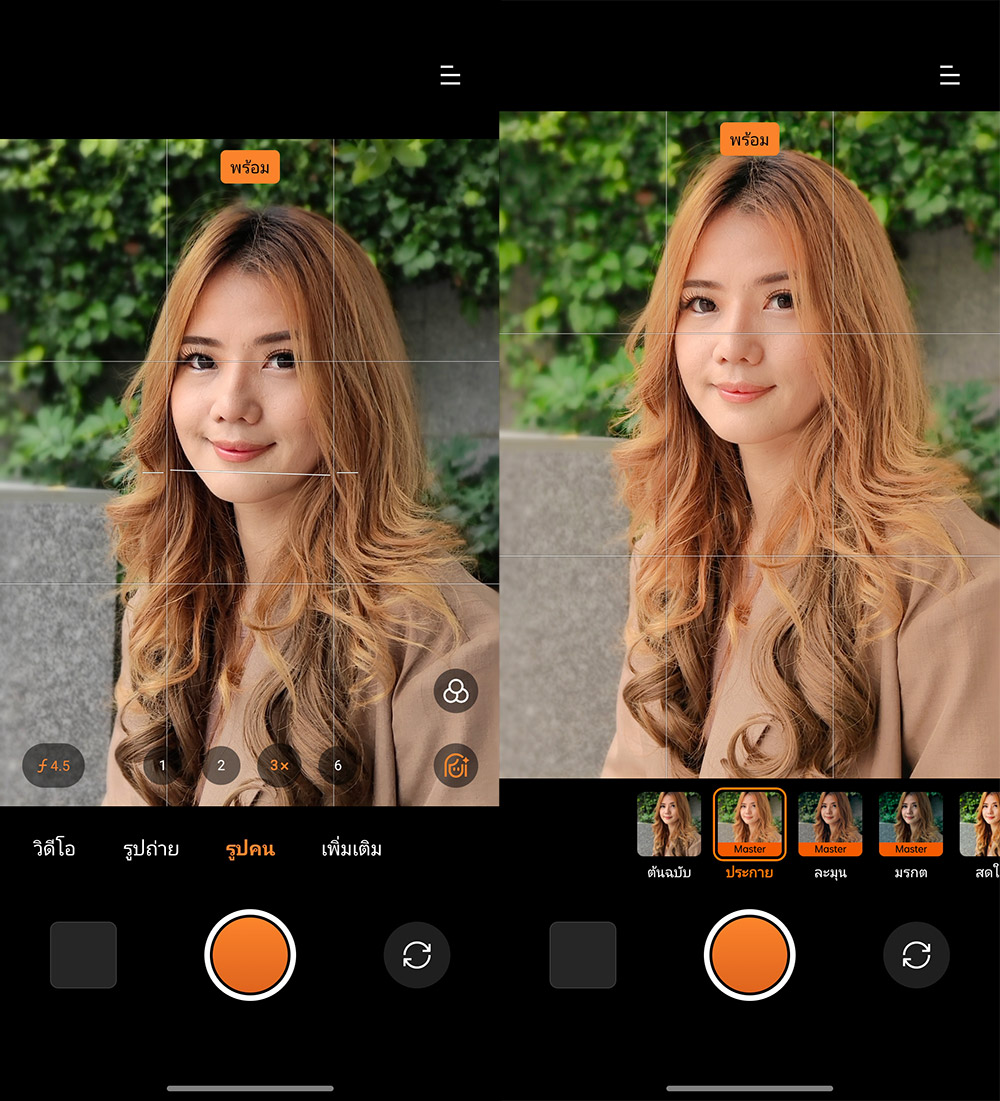Flip camera using icon beside mode tabs' shutter
This screenshot has width=1000, height=1101.
tap(417, 955)
